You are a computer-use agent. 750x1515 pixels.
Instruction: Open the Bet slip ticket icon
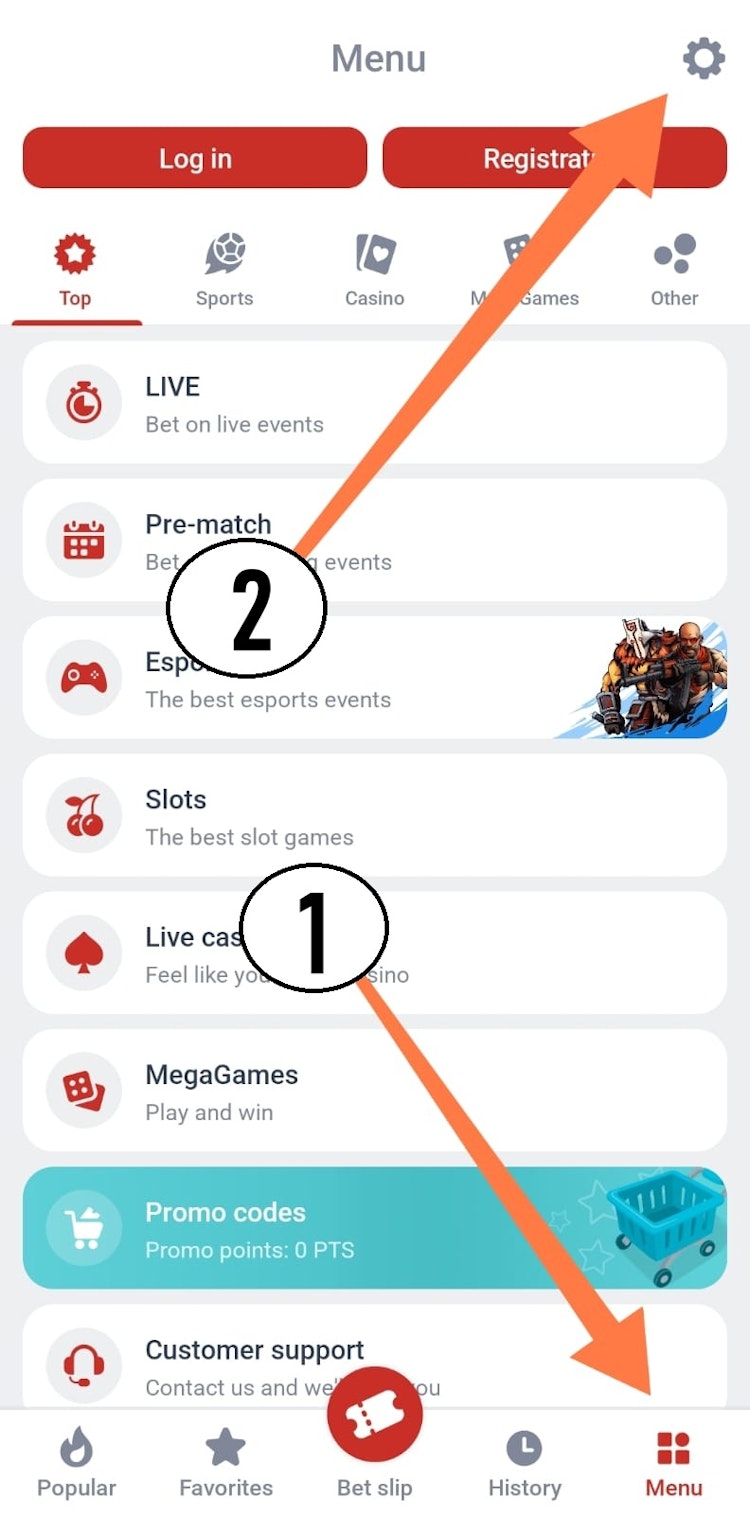(x=375, y=1415)
